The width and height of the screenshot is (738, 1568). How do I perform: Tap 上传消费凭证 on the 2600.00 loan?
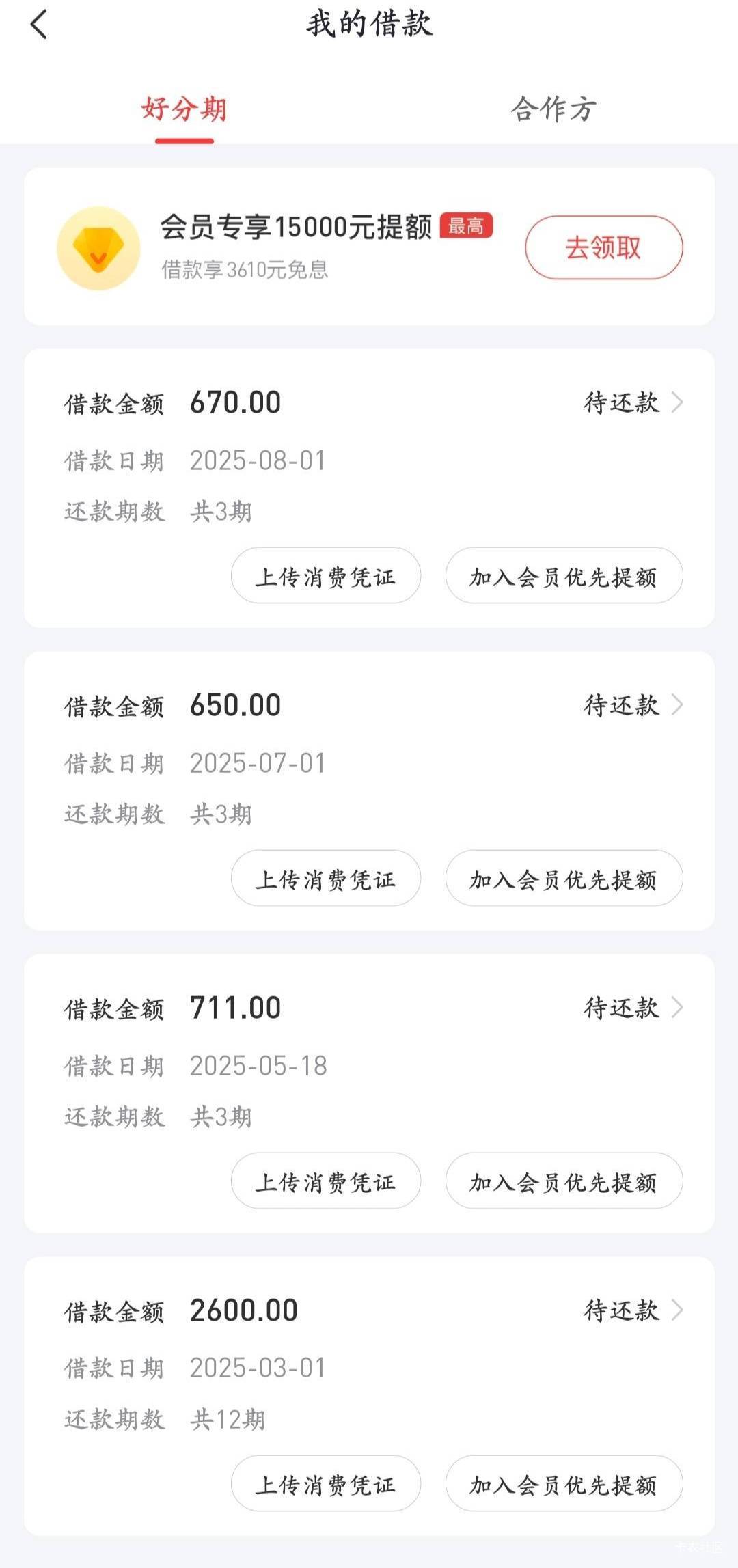click(326, 1483)
